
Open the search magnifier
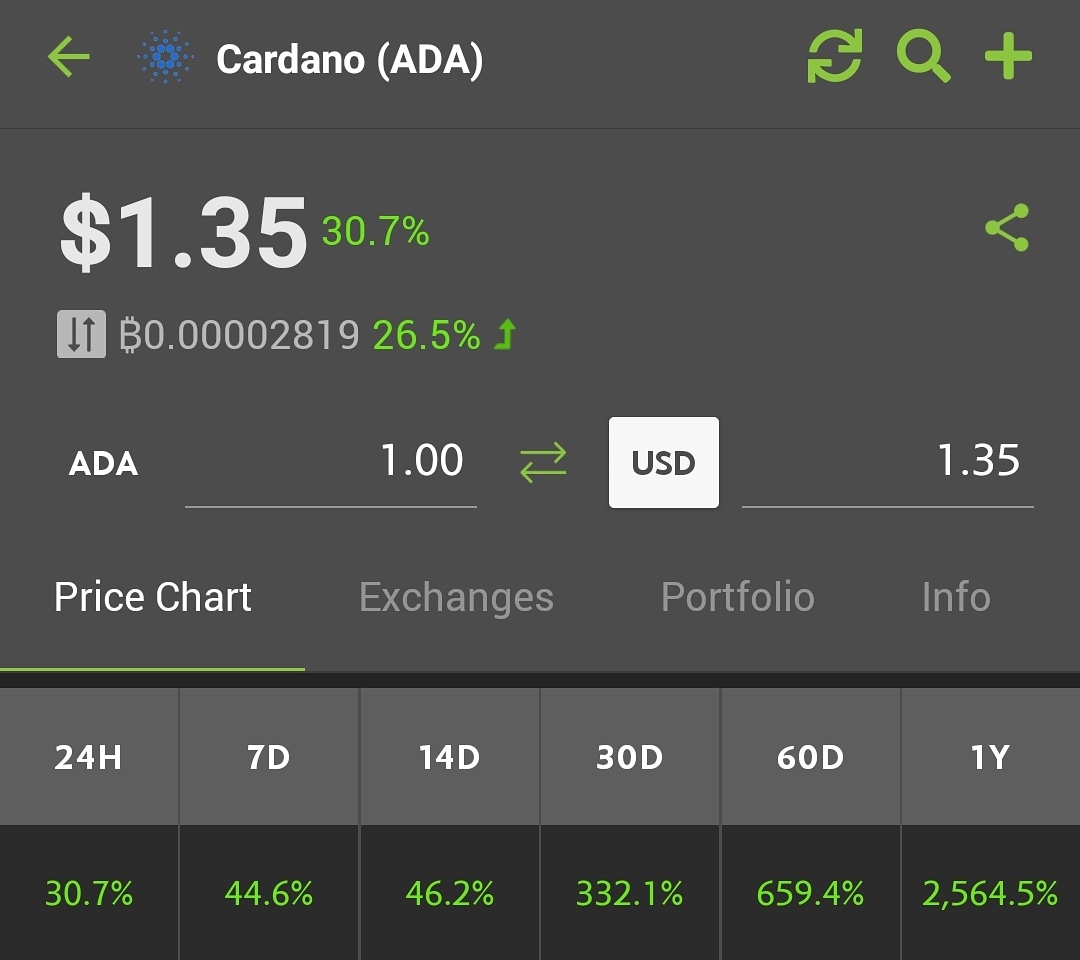pos(922,56)
